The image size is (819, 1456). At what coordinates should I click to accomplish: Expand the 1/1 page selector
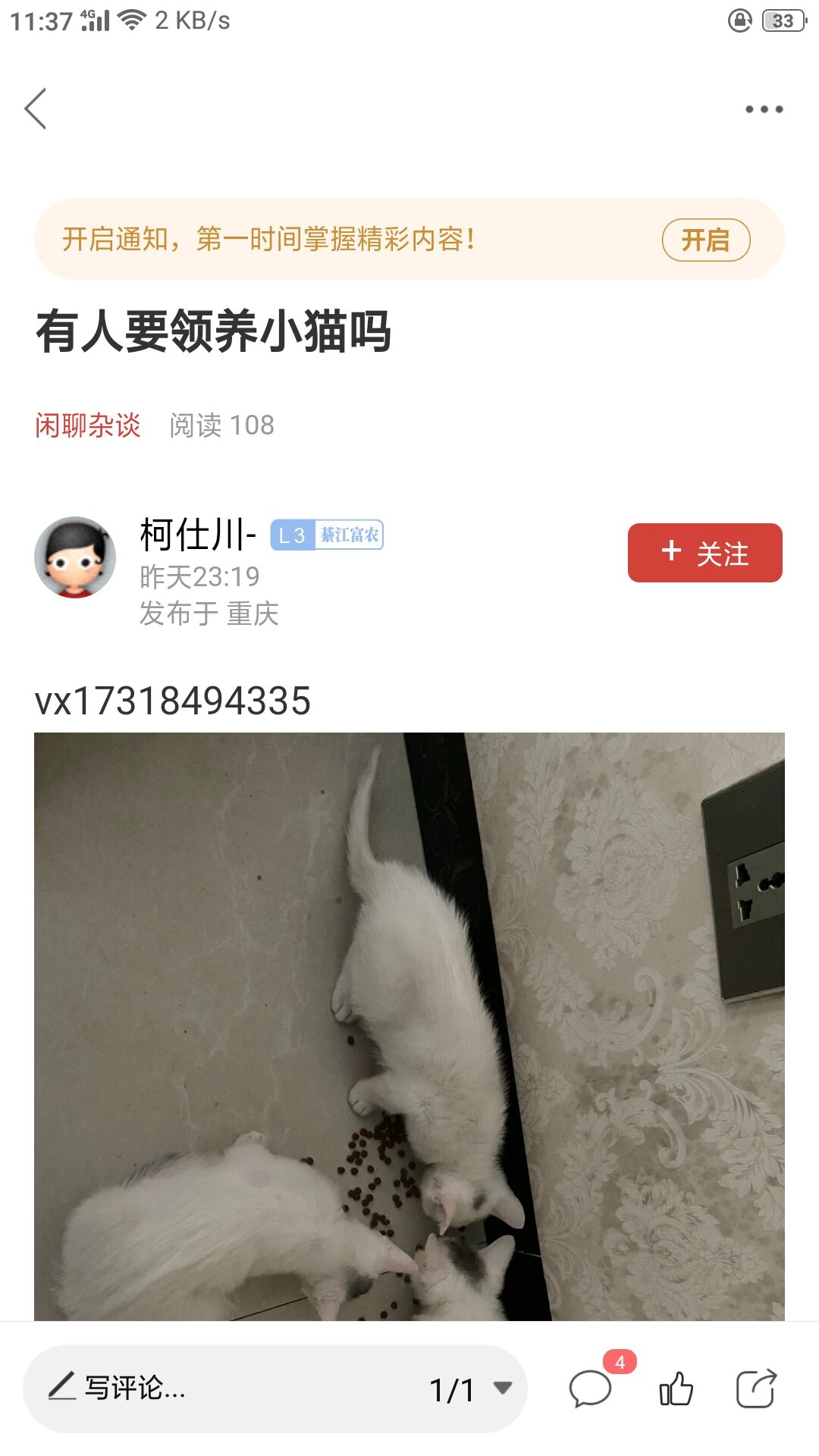tap(471, 1389)
